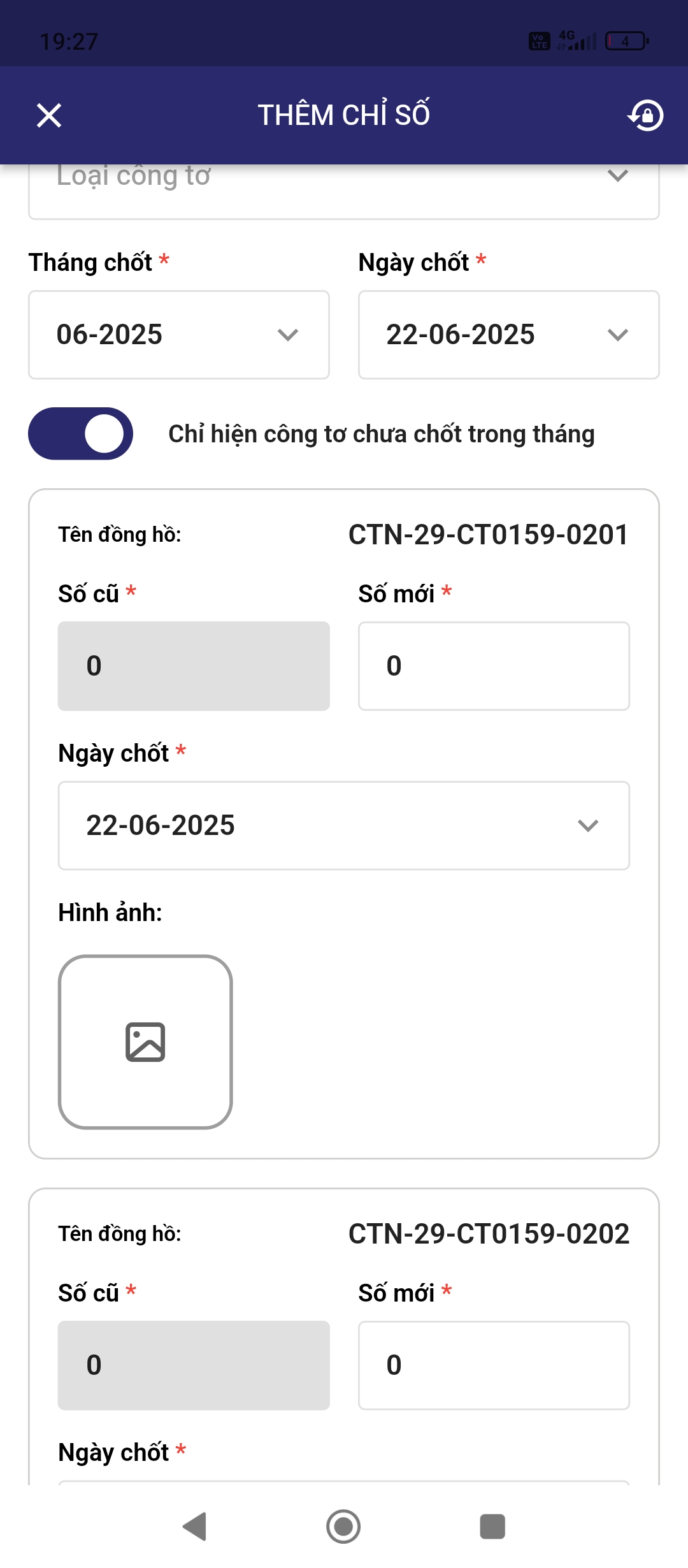This screenshot has height=1568, width=688.
Task: Edit Số mới for meter CTN-29-CT0159-0202
Action: click(494, 1365)
